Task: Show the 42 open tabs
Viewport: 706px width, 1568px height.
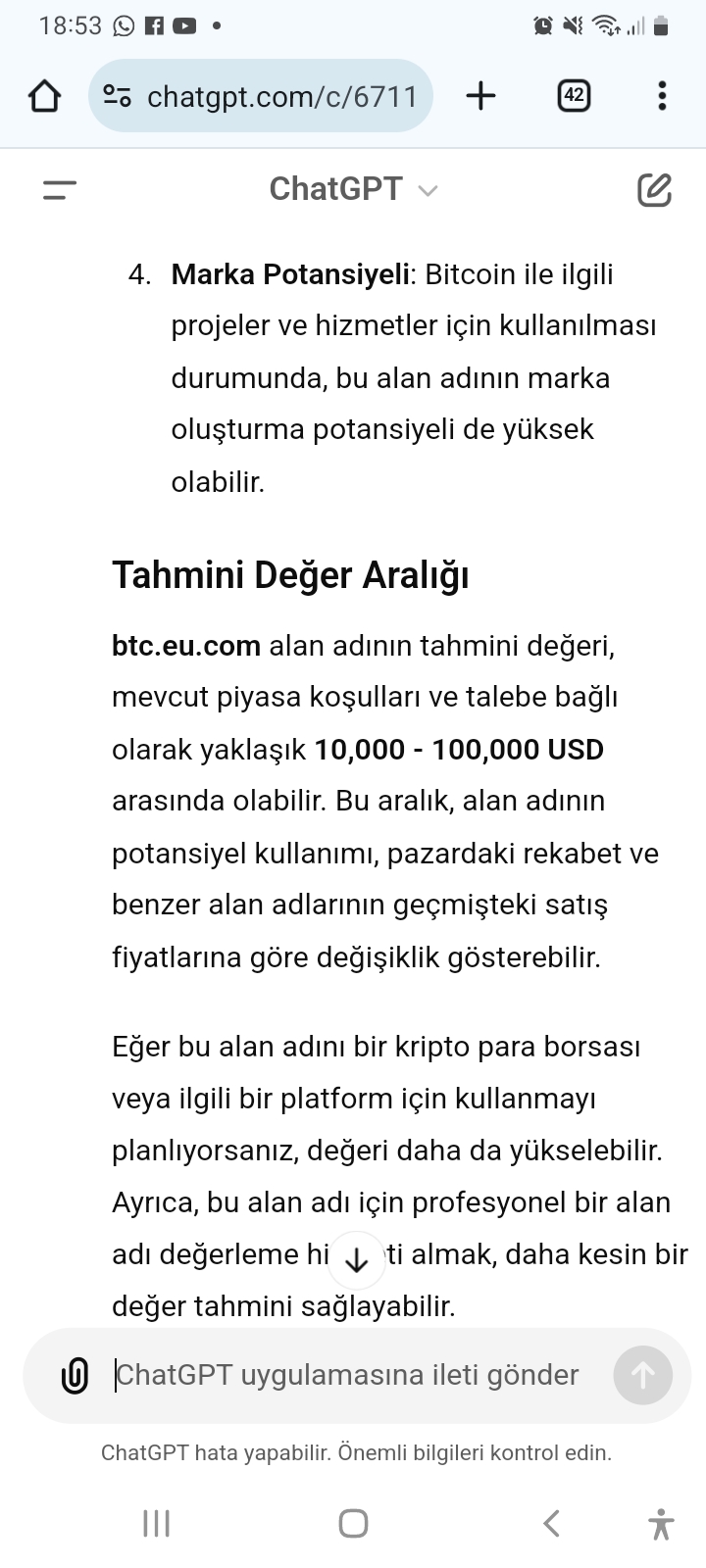Action: coord(574,96)
